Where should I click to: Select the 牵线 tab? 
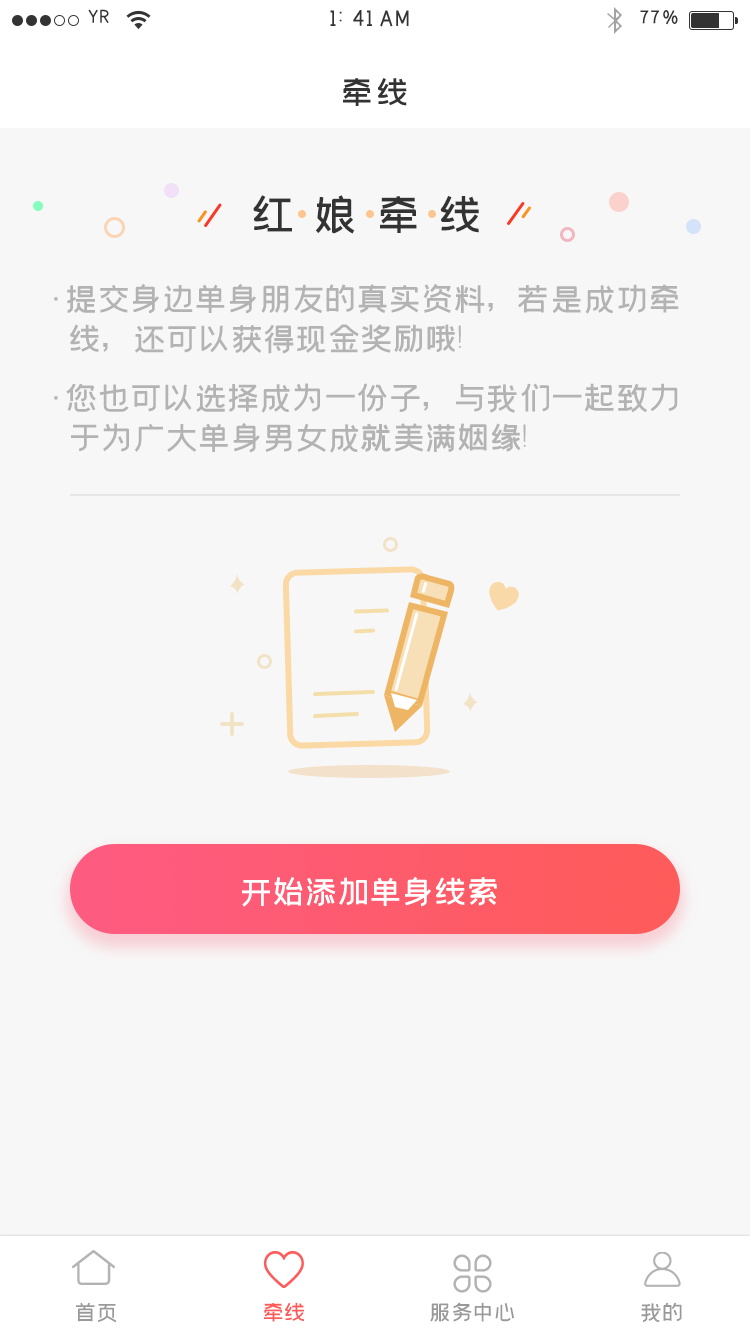(x=283, y=1286)
